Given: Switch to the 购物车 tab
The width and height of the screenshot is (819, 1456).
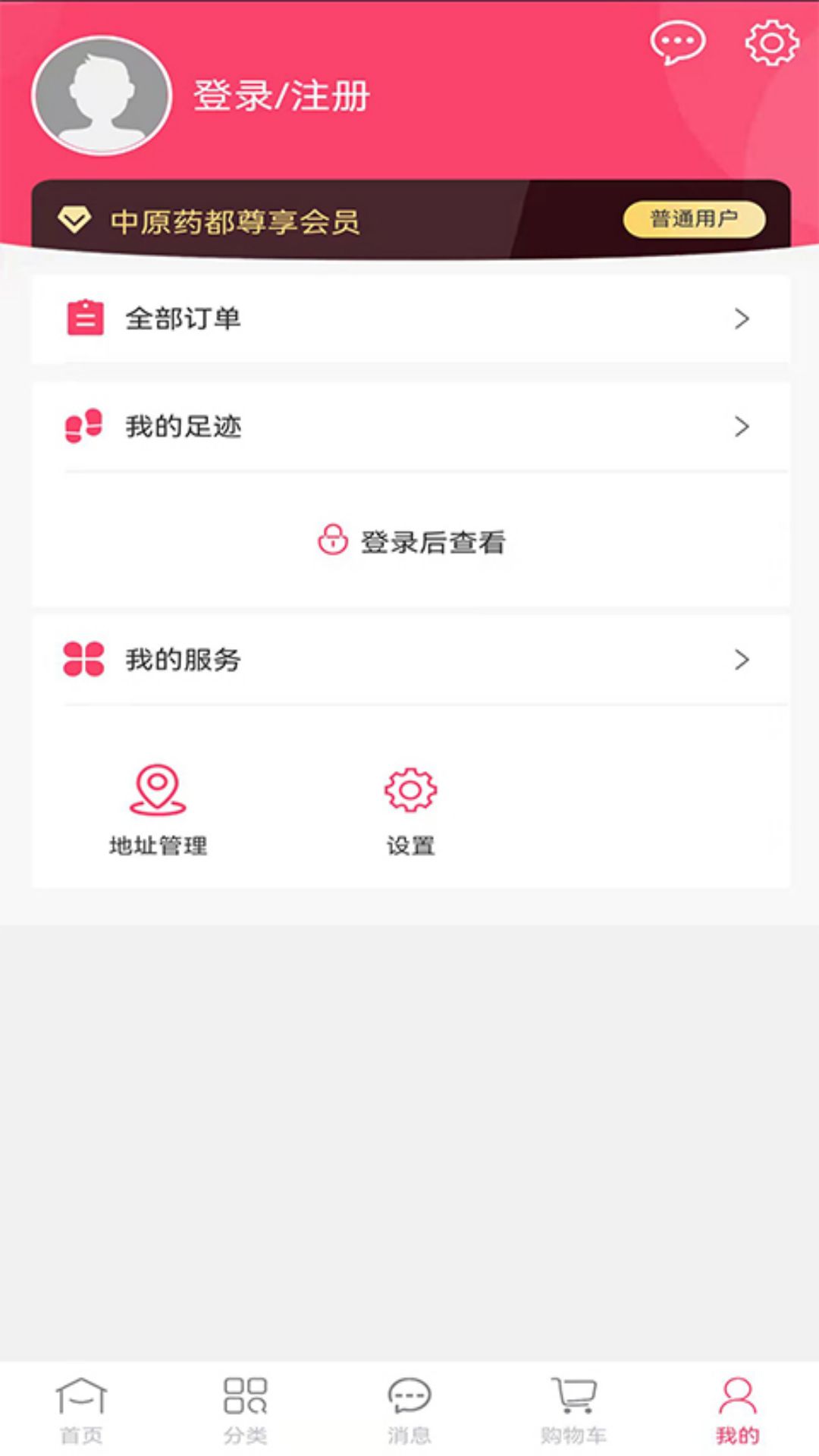Looking at the screenshot, I should point(573,1410).
